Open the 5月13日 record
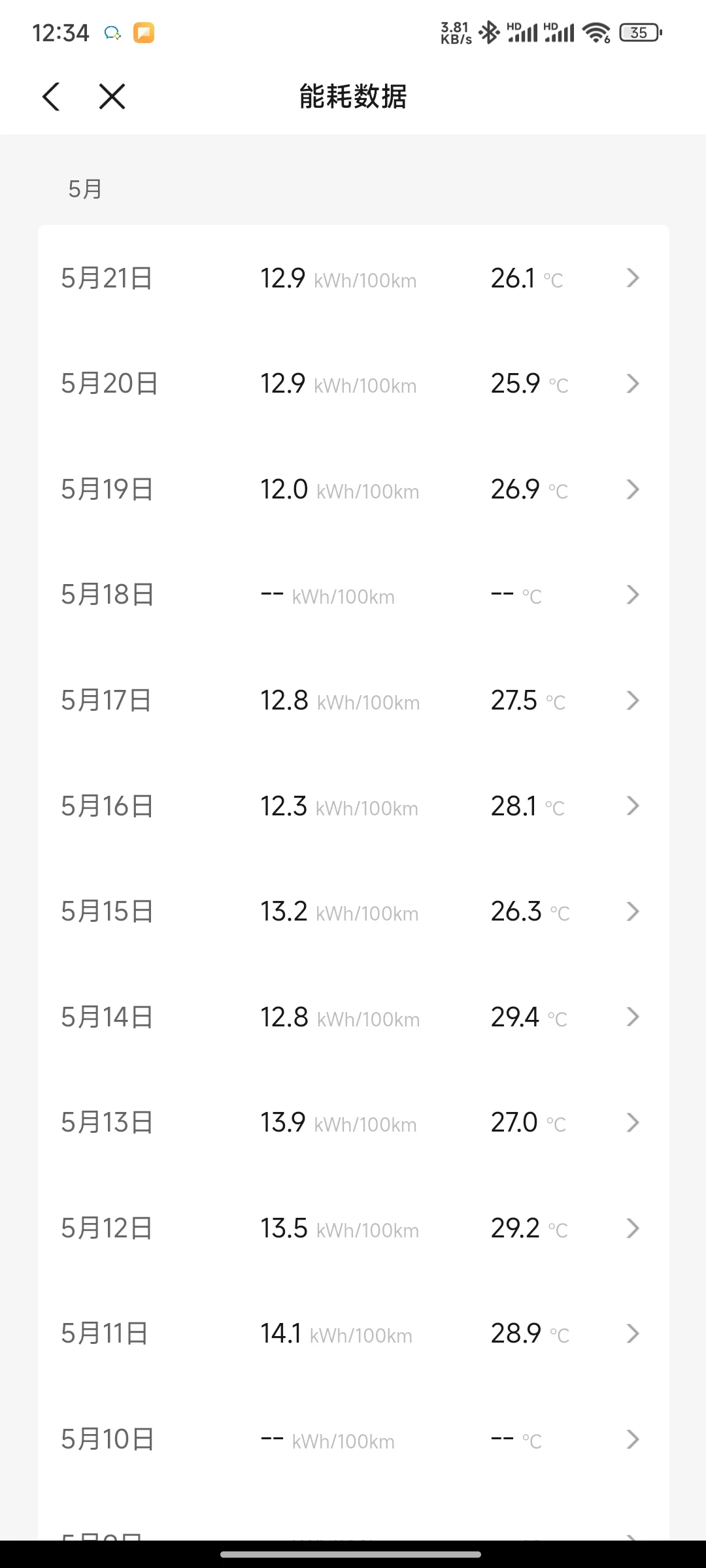The height and width of the screenshot is (1568, 706). (x=353, y=1122)
